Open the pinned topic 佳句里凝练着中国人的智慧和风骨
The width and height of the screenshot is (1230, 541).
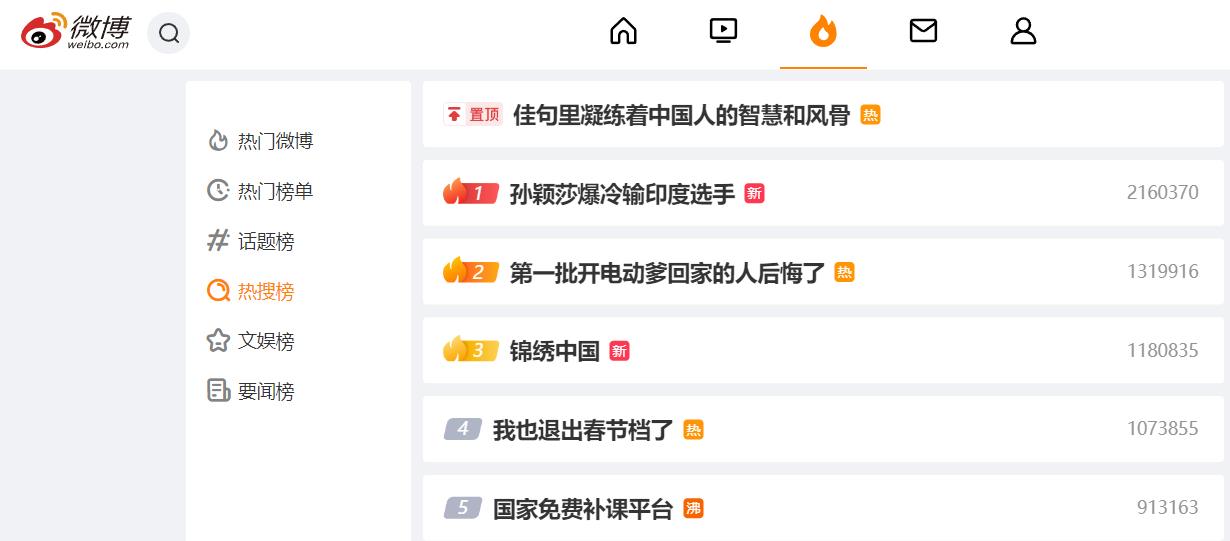[x=681, y=115]
